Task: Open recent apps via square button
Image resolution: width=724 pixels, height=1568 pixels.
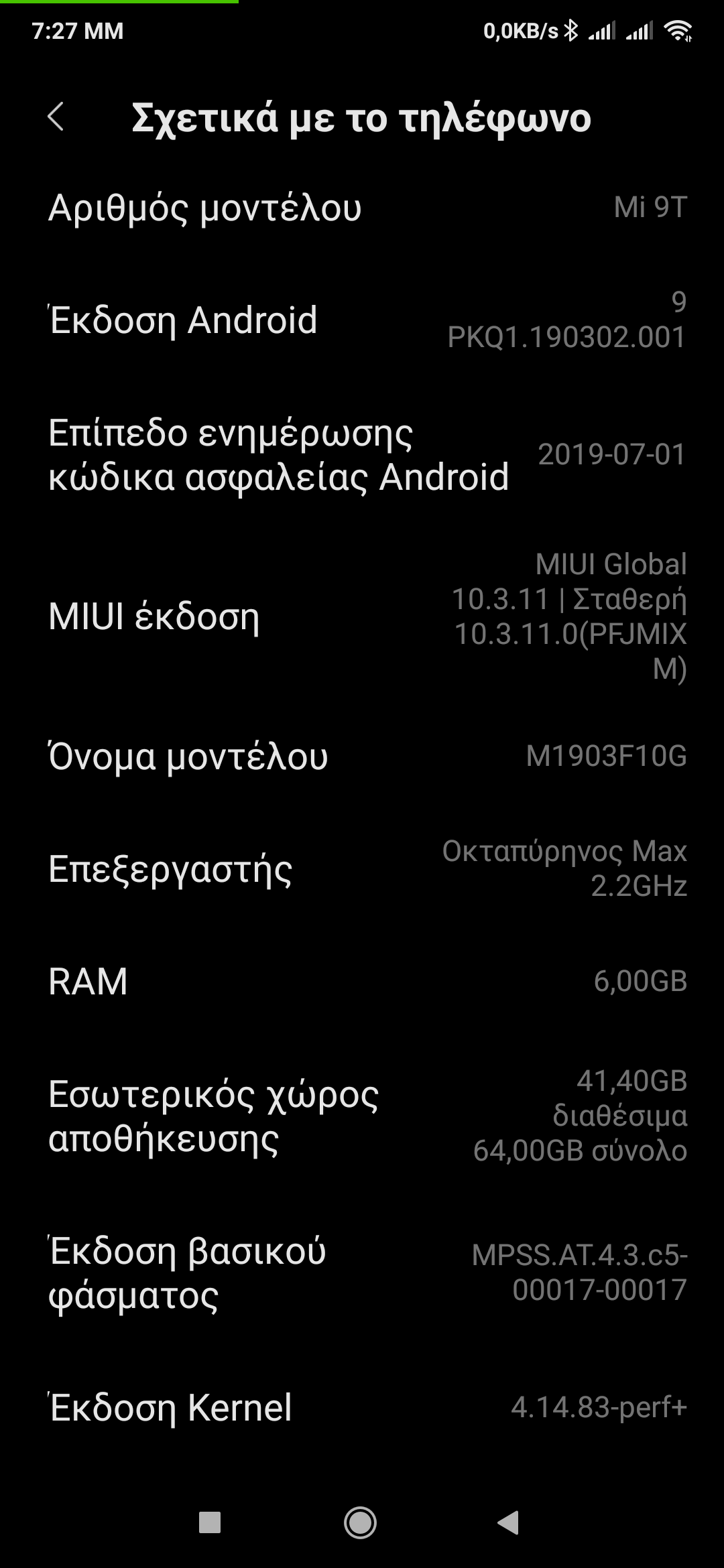Action: tap(210, 1522)
